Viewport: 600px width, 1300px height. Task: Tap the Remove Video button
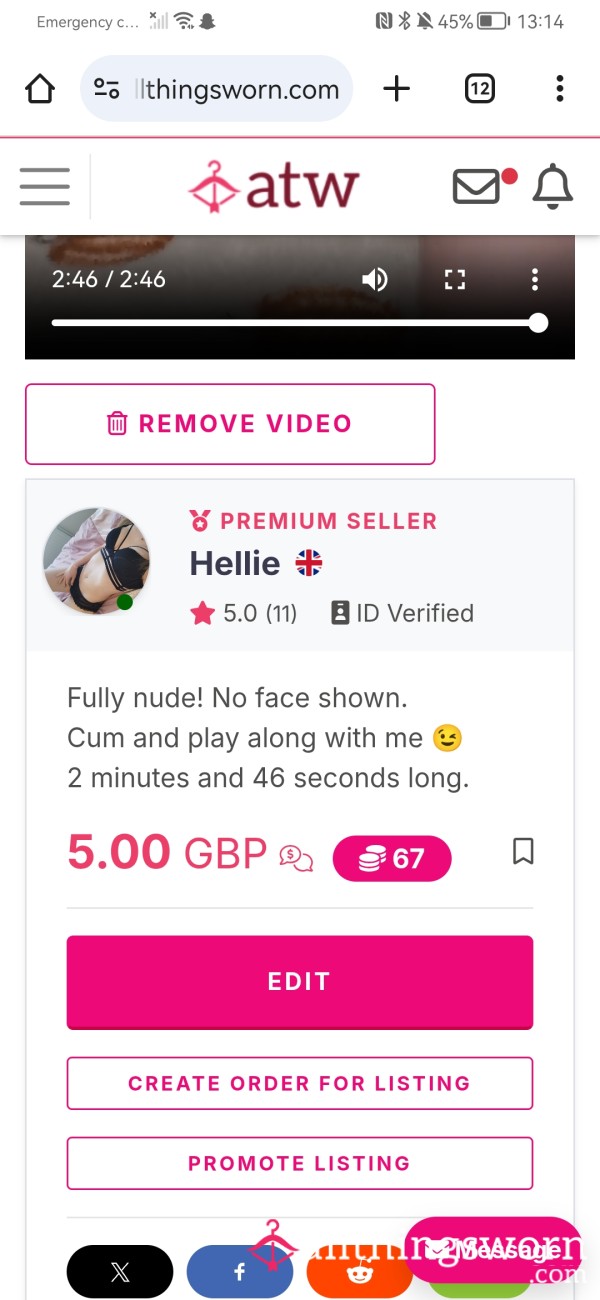(230, 424)
